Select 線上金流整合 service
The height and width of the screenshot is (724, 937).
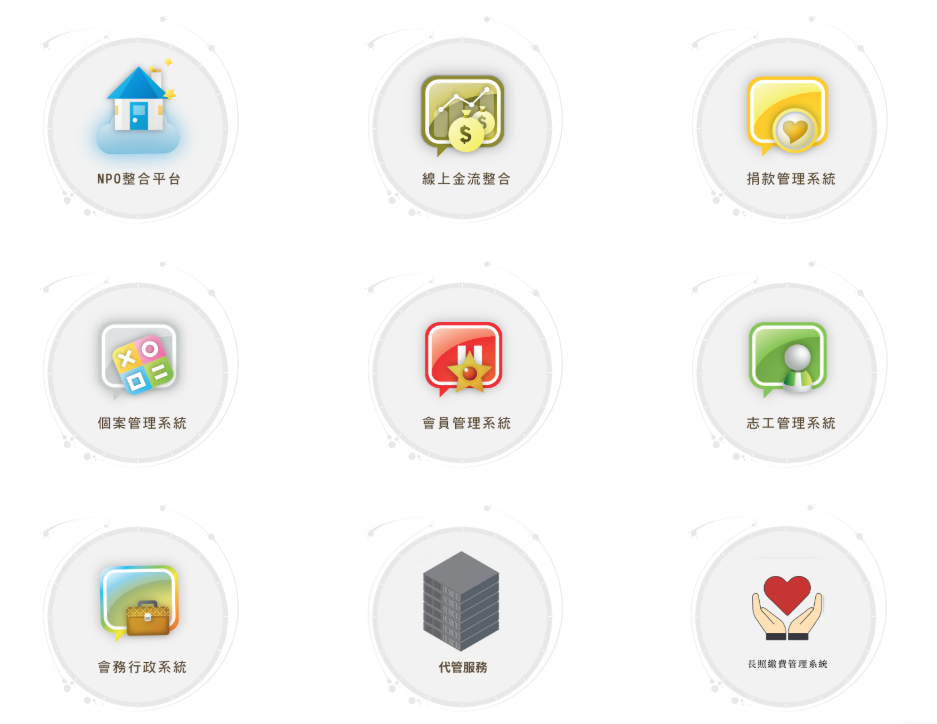(x=463, y=128)
